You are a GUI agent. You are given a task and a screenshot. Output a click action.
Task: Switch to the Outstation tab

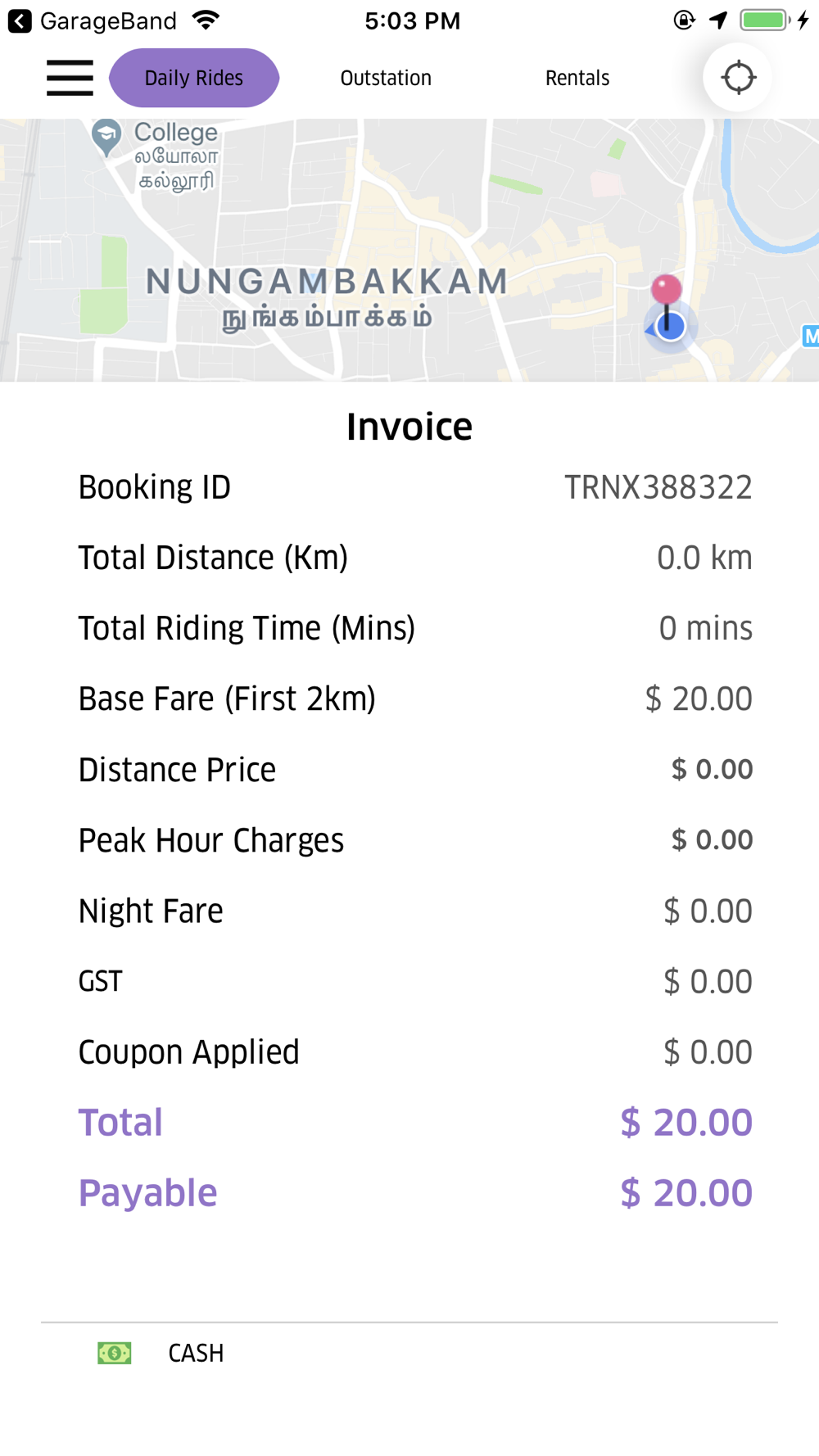(x=386, y=78)
